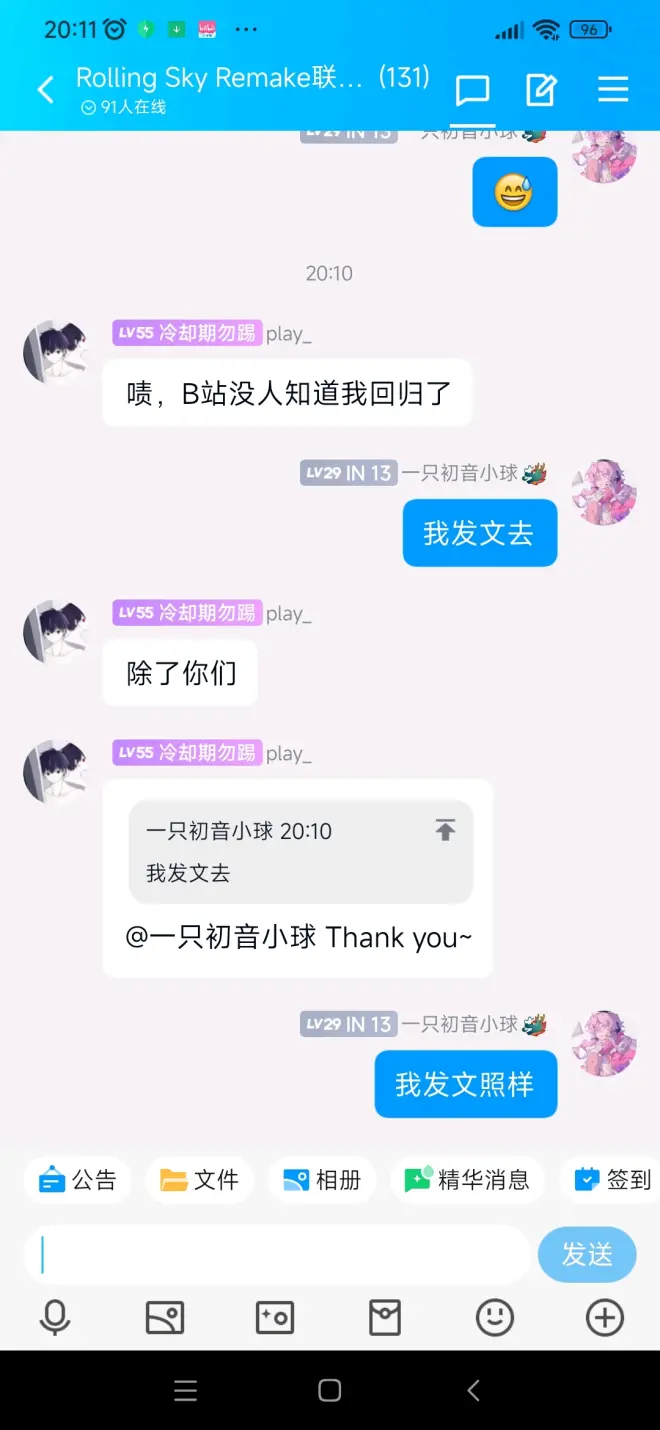Screen dimensions: 660x1430
Task: Open the 相册 album shortcut
Action: click(x=322, y=1180)
